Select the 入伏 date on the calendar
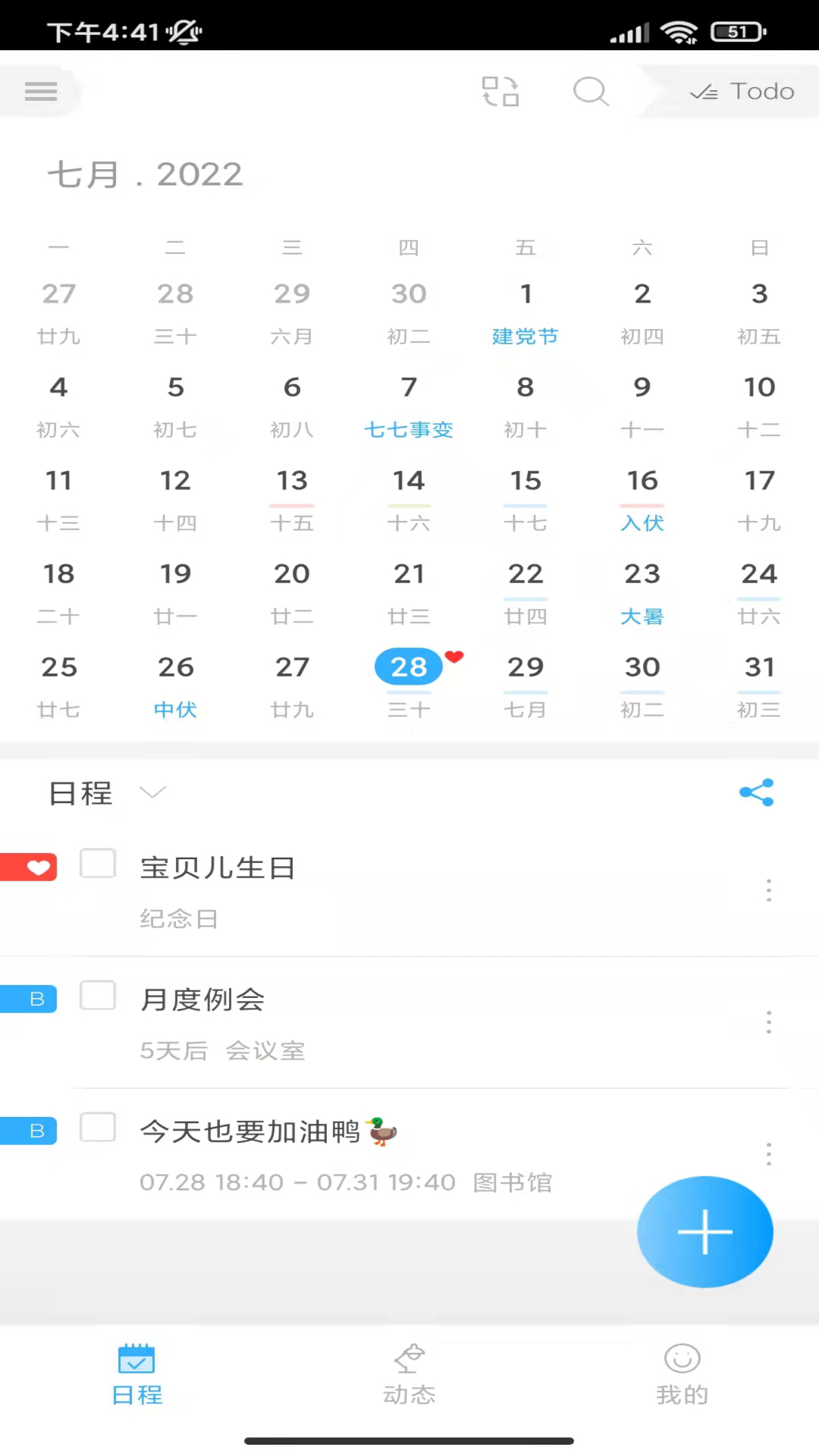Viewport: 819px width, 1456px height. [x=642, y=497]
